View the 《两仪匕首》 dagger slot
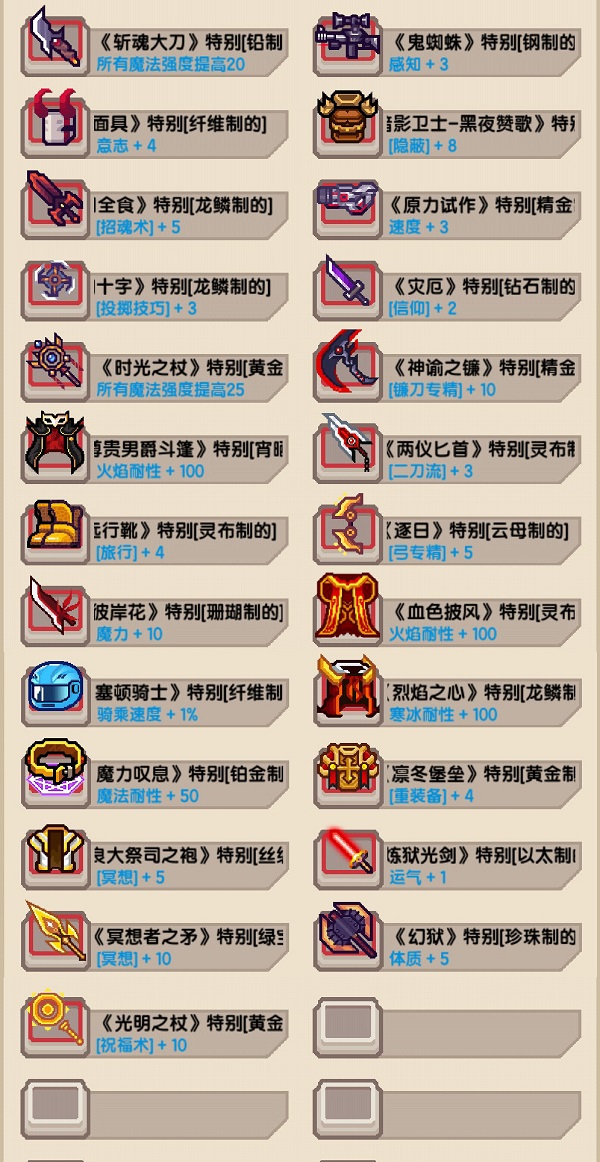Screen dimensions: 600x1162 tap(447, 458)
